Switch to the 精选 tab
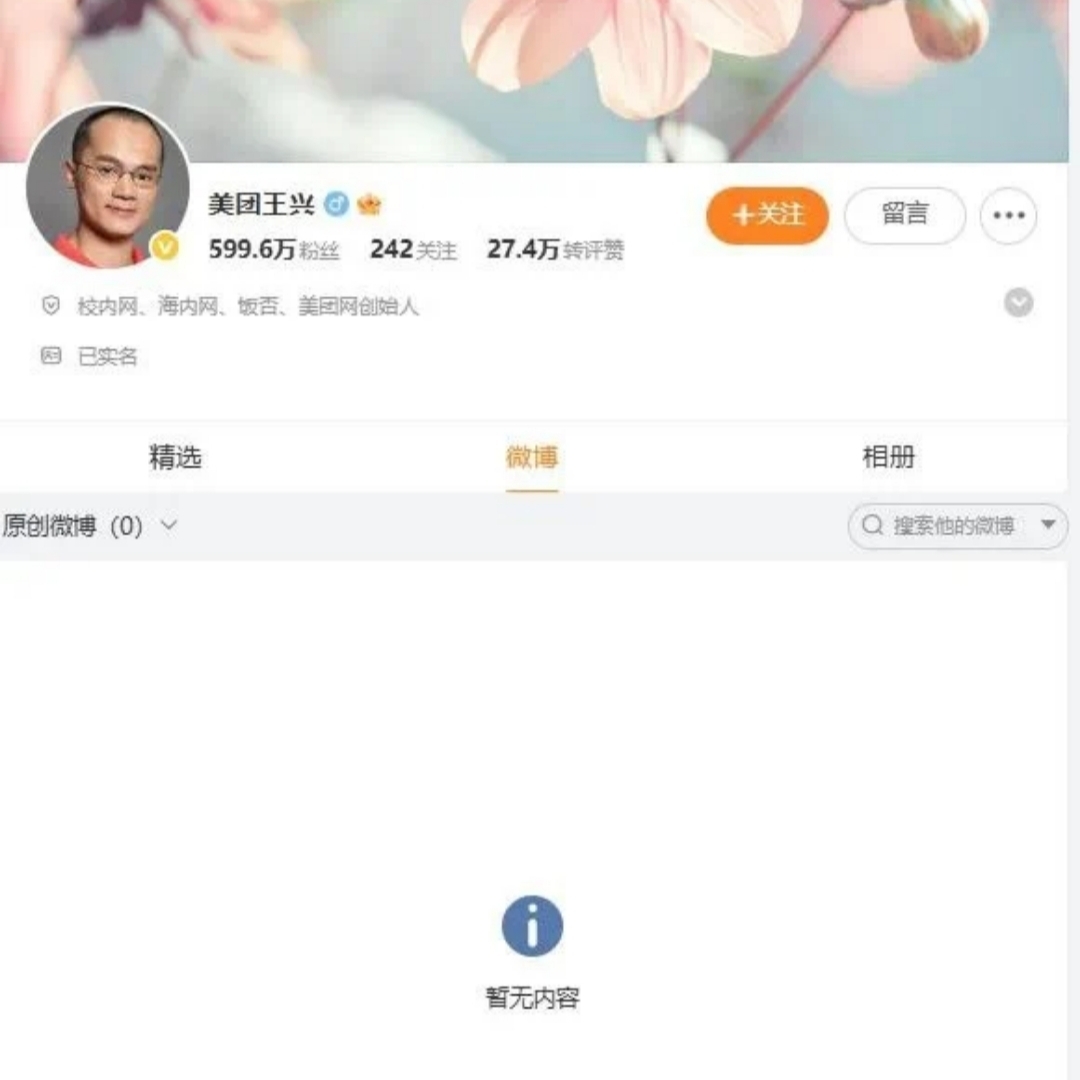 click(176, 458)
